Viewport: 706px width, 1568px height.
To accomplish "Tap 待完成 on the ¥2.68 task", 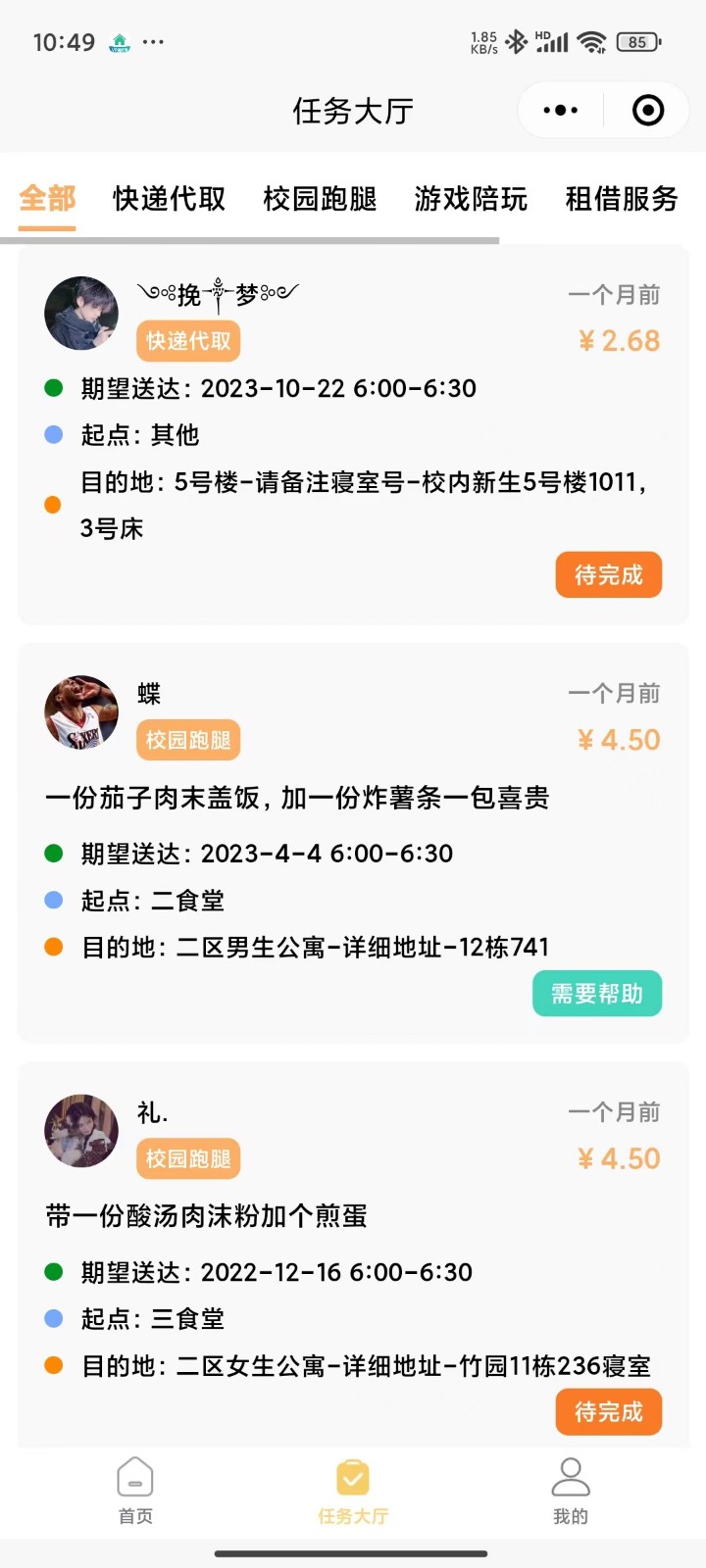I will pyautogui.click(x=608, y=575).
